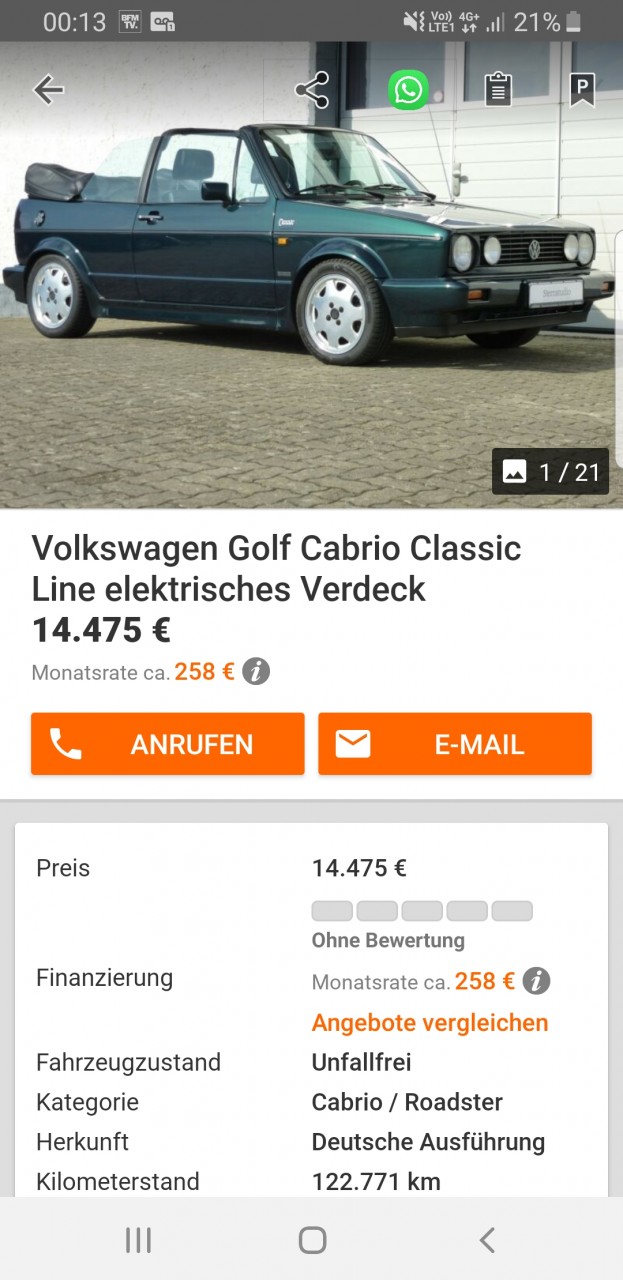Open recent apps from navigation bar
623x1280 pixels.
pos(138,1241)
